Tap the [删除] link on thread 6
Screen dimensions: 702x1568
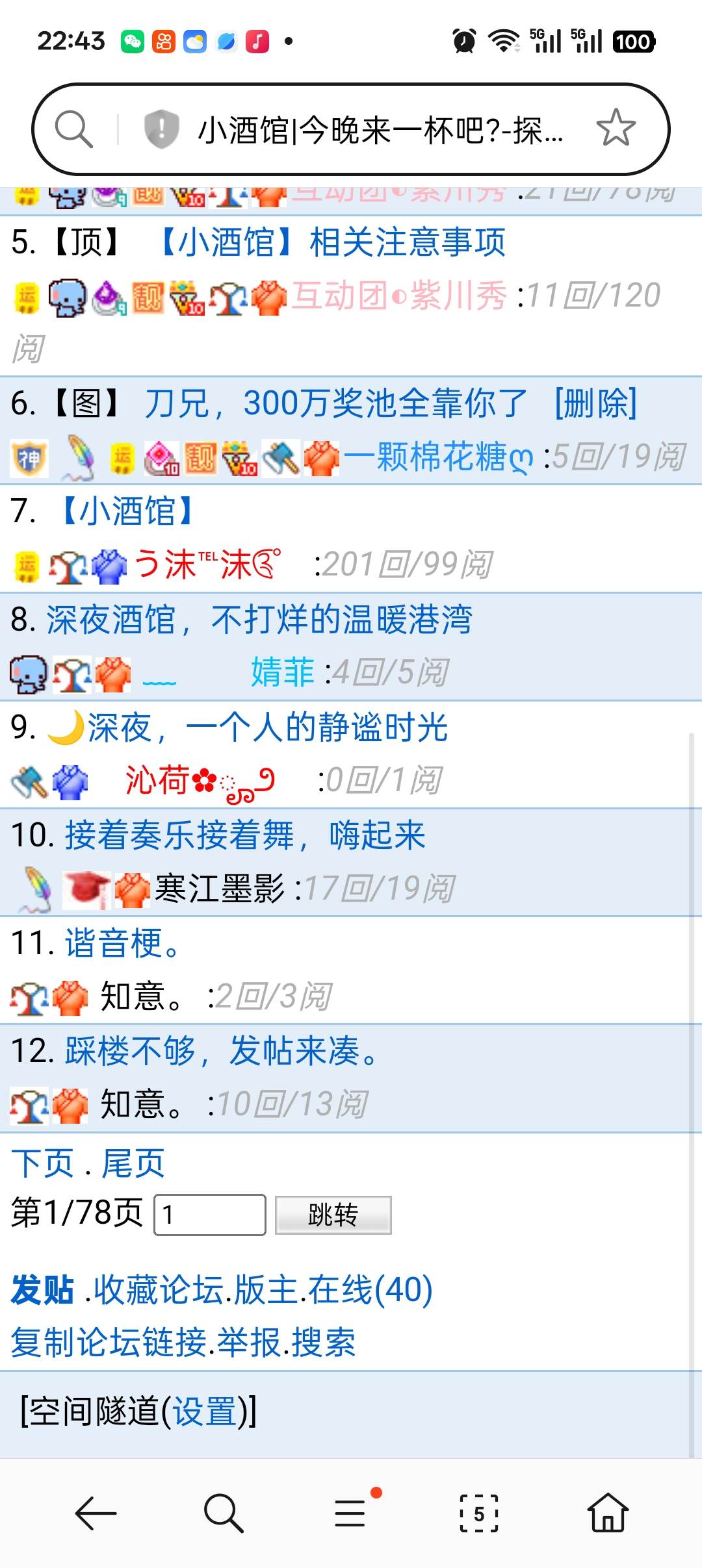point(595,403)
